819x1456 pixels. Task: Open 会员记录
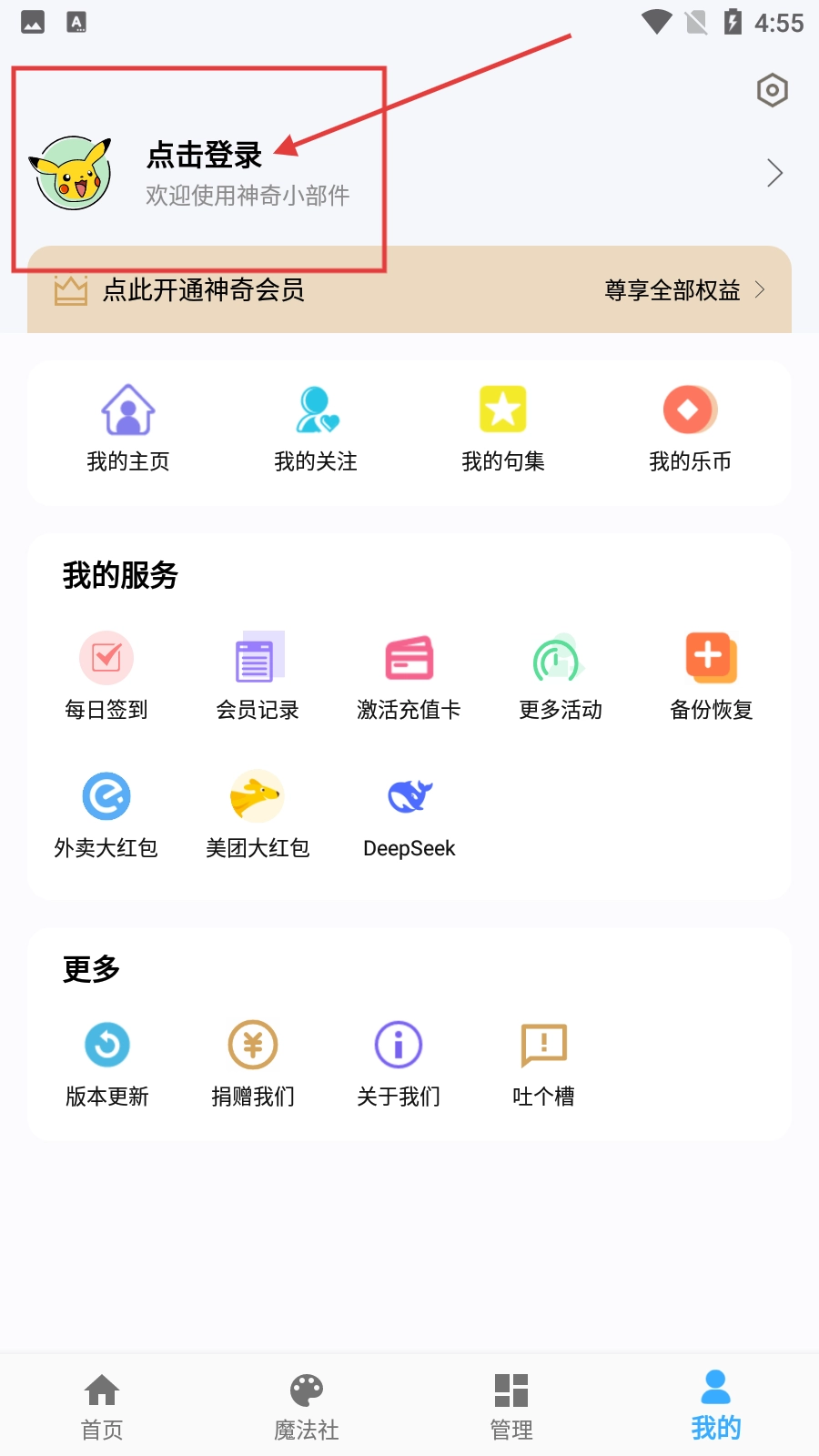tap(258, 675)
